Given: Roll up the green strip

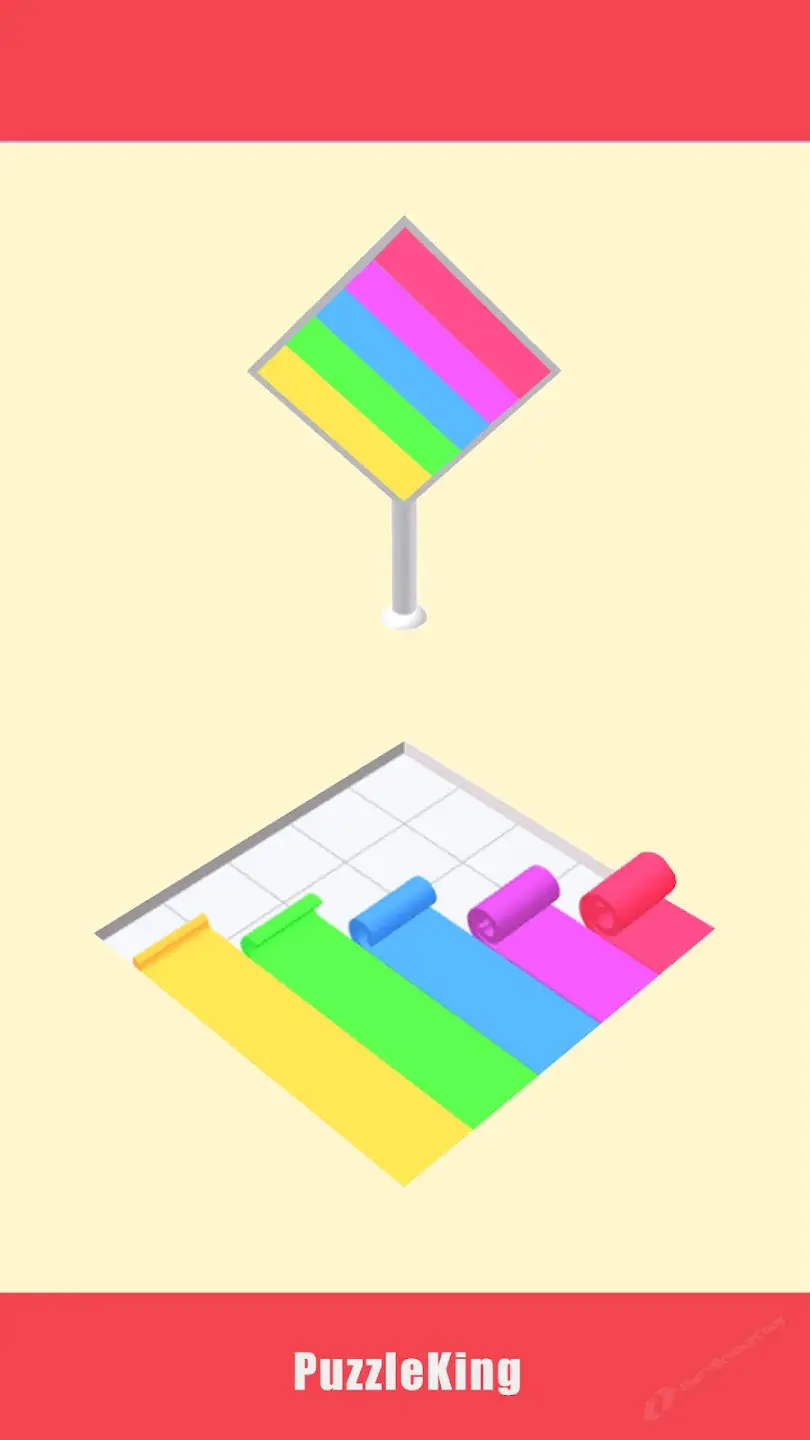Looking at the screenshot, I should (x=282, y=922).
